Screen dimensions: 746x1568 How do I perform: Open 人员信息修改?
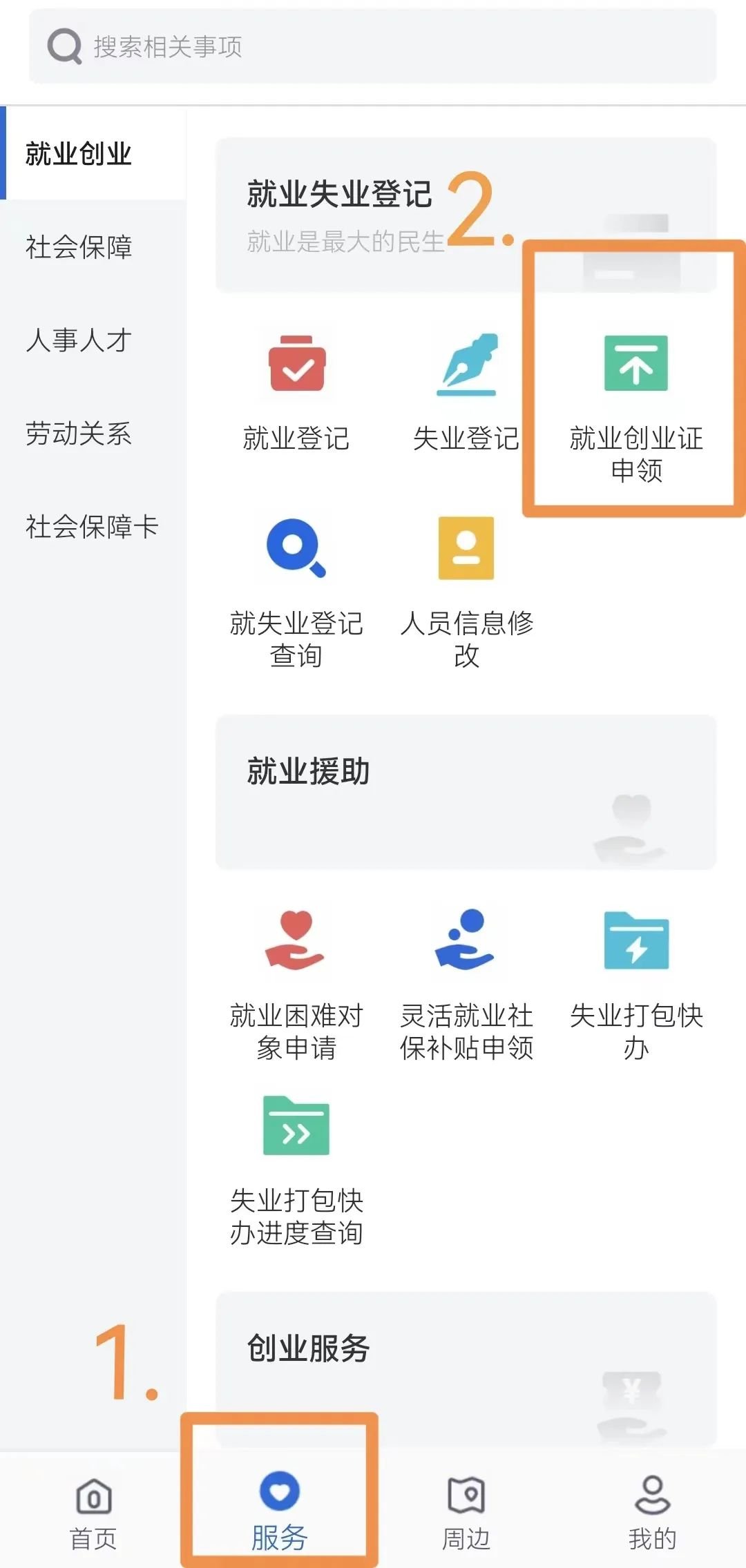point(466,590)
